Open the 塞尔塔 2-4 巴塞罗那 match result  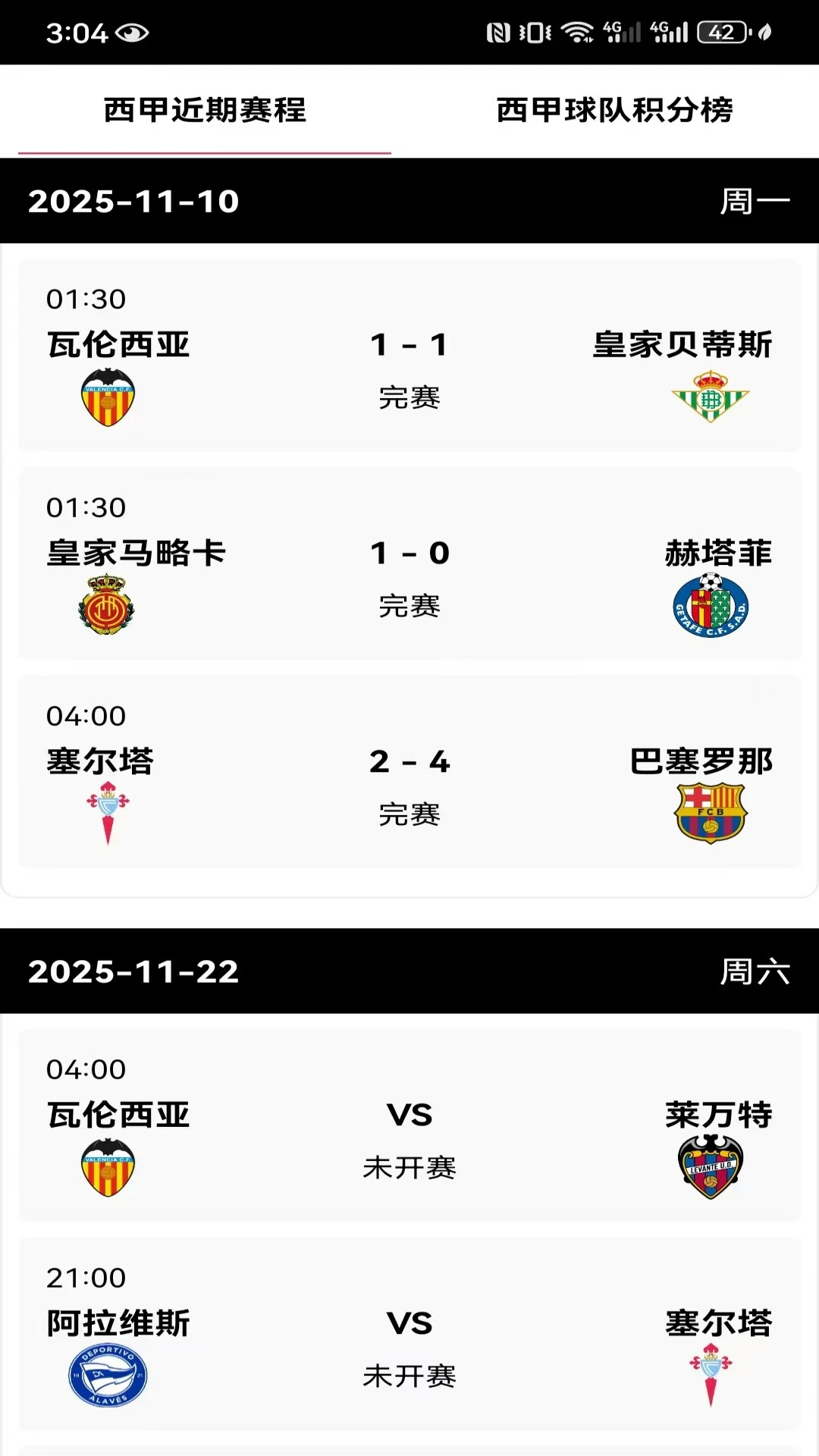(409, 773)
